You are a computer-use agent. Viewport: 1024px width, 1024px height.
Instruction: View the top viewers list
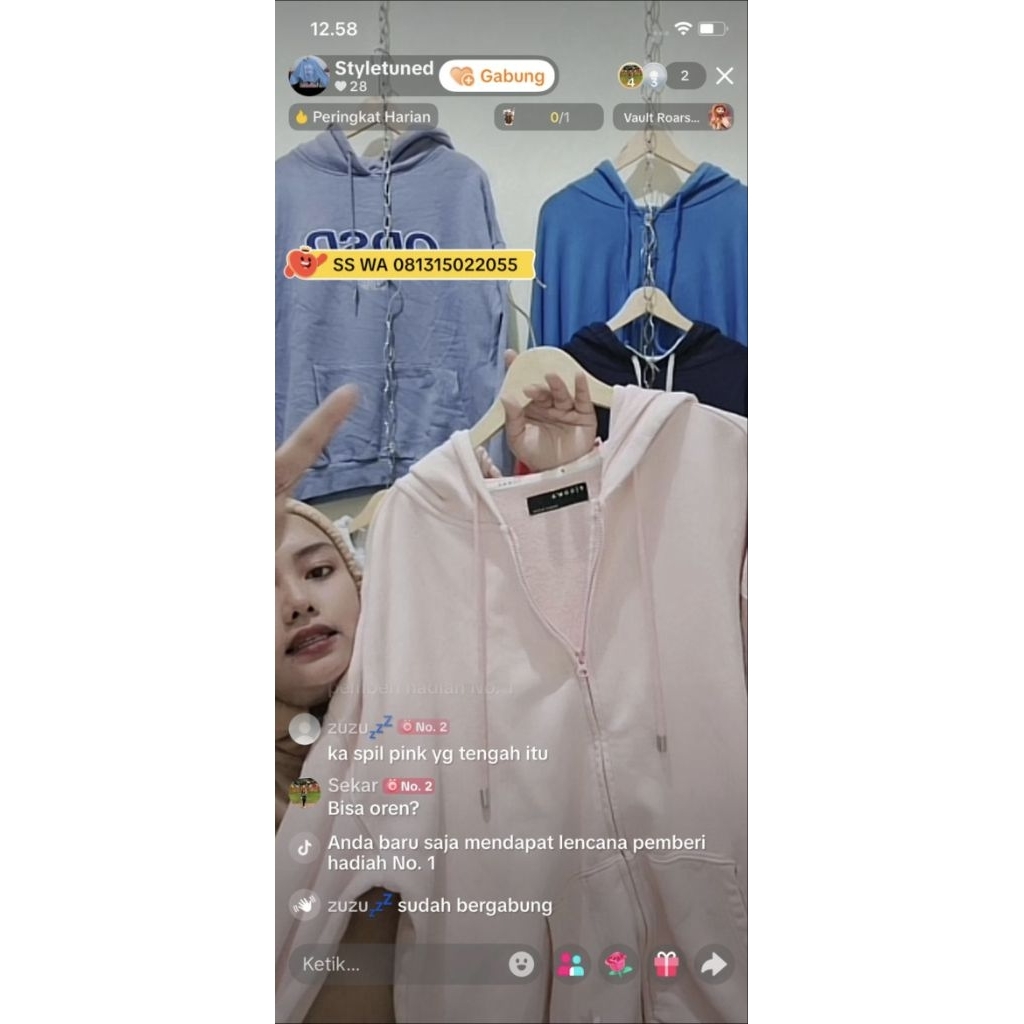click(x=661, y=76)
